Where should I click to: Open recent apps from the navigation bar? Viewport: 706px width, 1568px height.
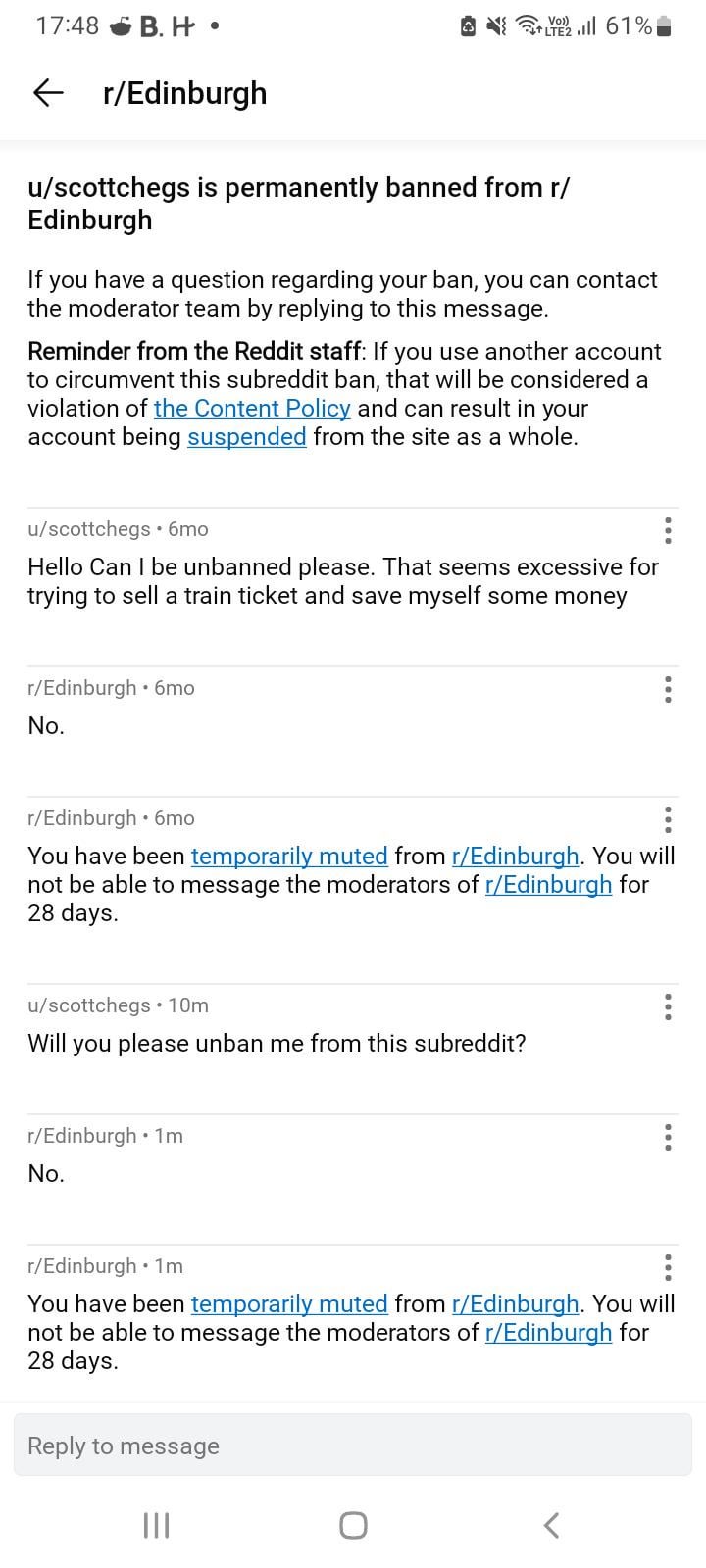156,1525
